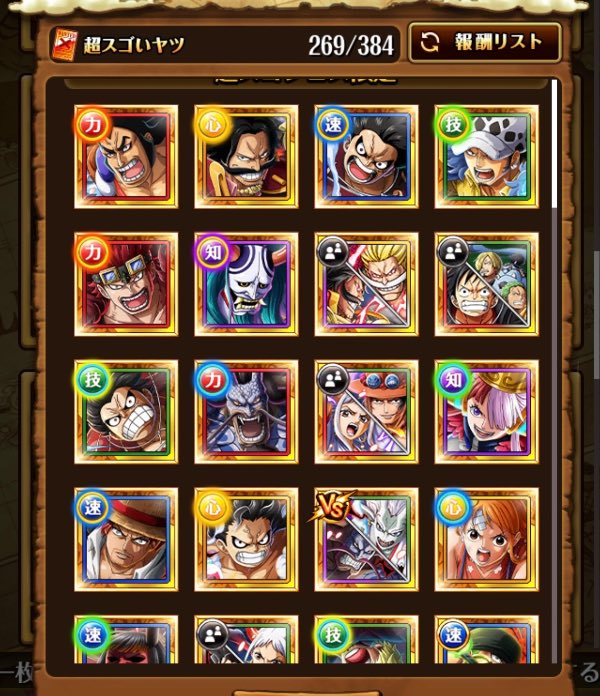This screenshot has width=600, height=696.
Task: Select the 心 Nami orange-haired character tile
Action: (486, 540)
